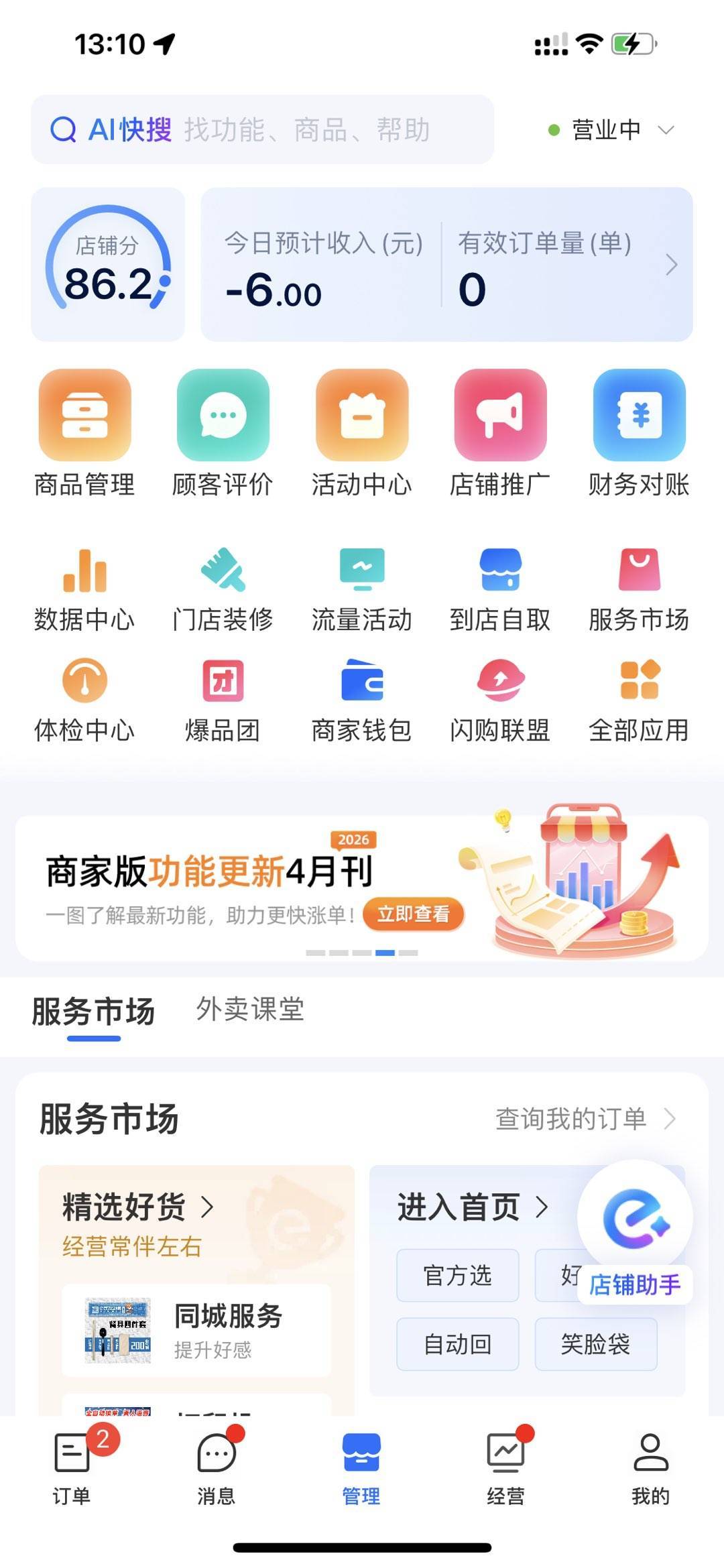Switch to the 外卖课堂 tab

250,1010
